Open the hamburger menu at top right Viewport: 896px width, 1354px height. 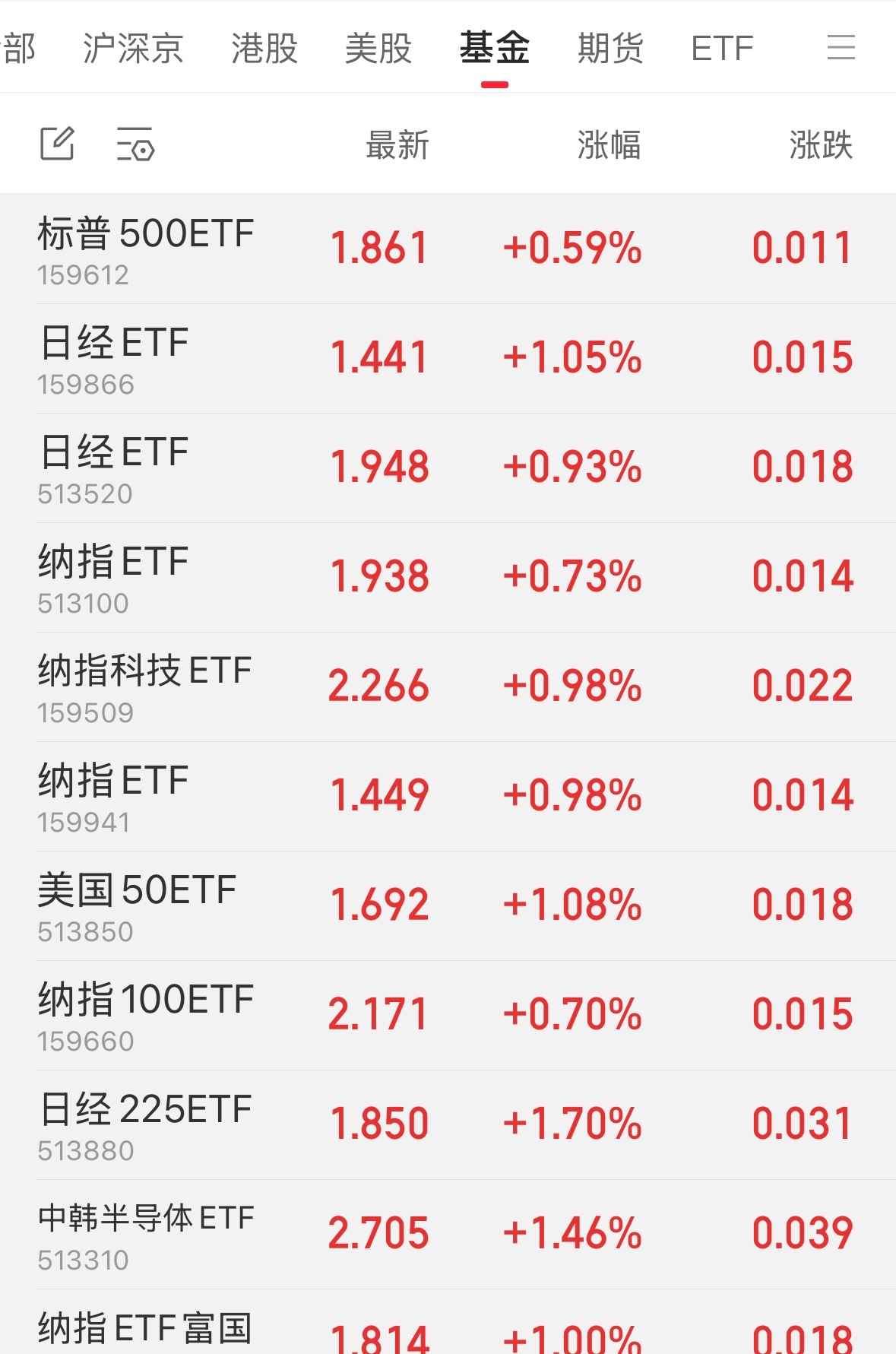(841, 47)
